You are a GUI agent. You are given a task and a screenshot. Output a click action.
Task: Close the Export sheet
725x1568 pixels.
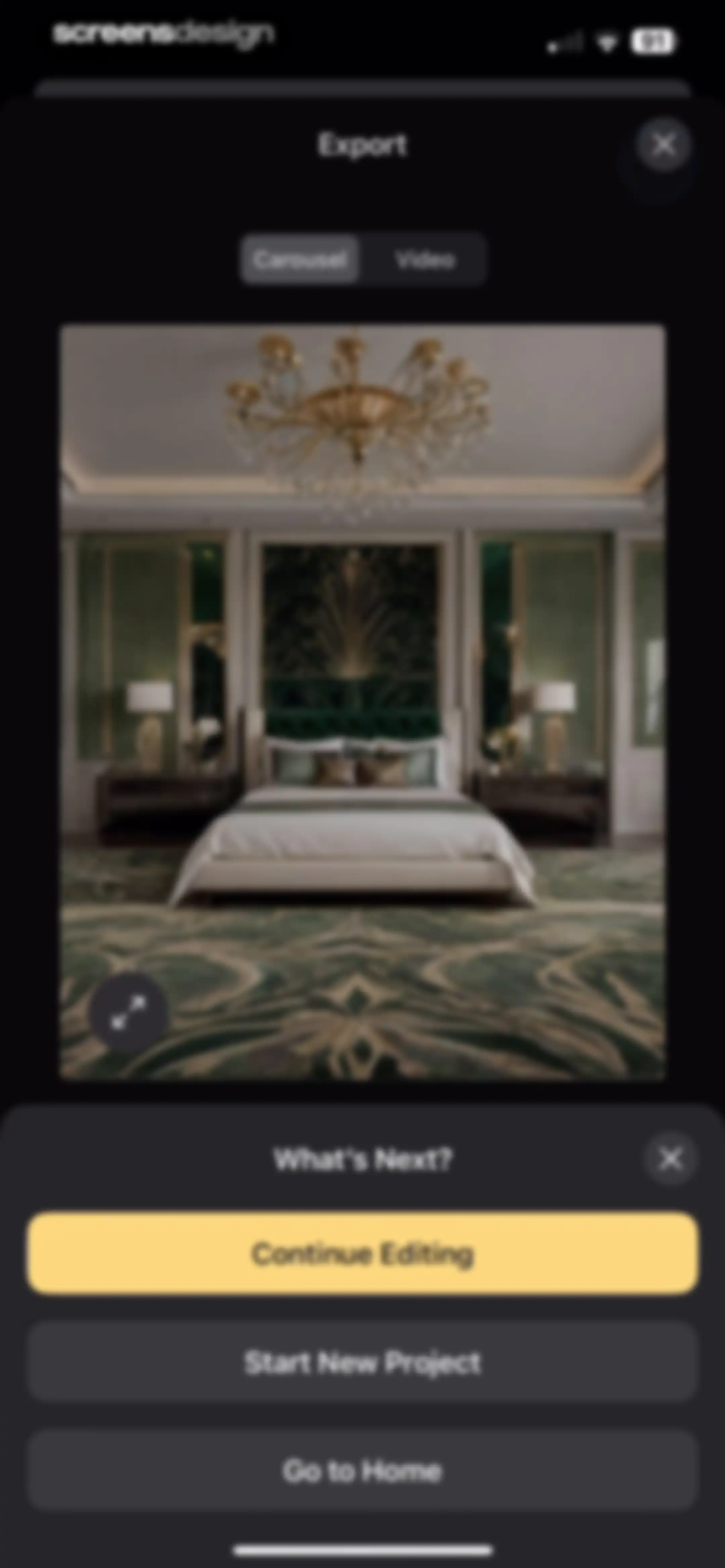point(664,145)
